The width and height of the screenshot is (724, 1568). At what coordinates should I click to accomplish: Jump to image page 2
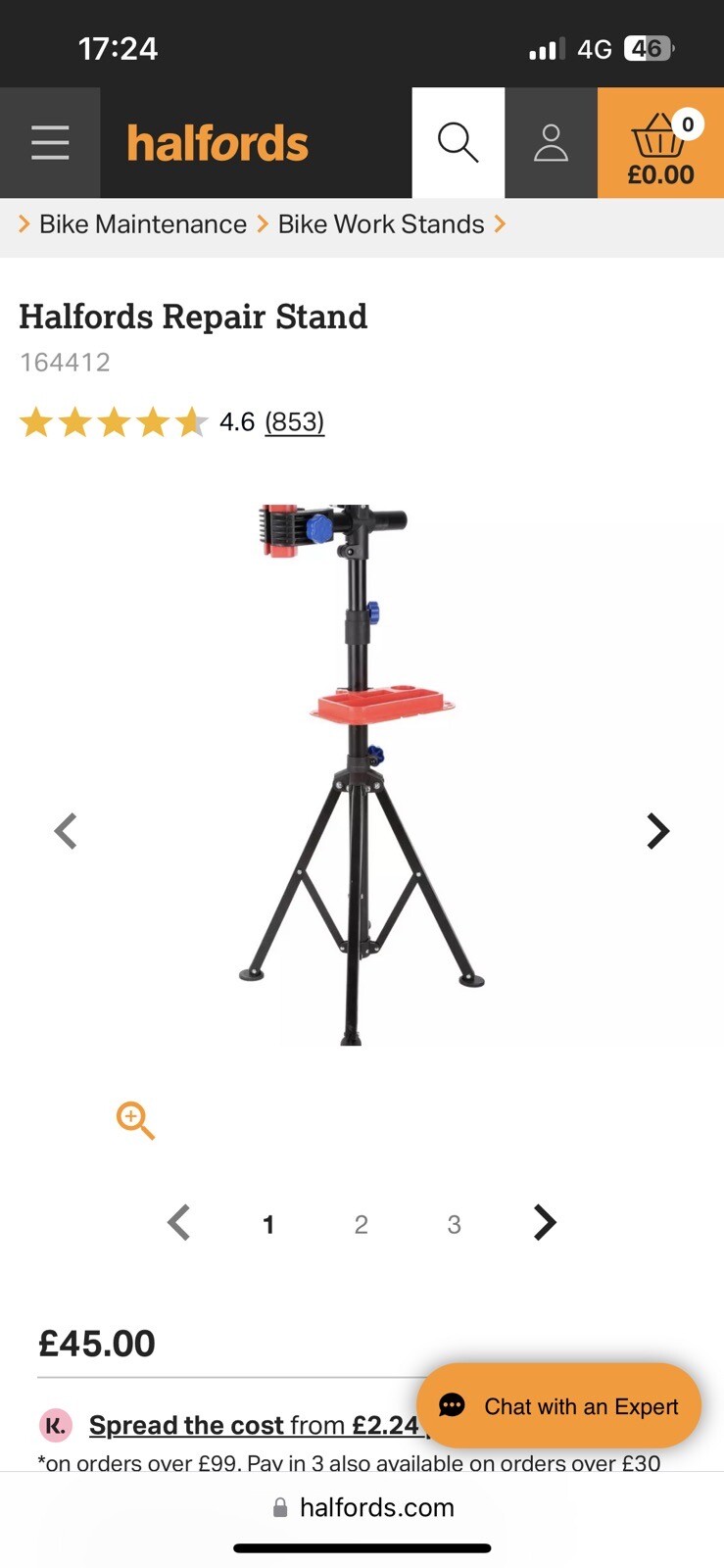[361, 1224]
